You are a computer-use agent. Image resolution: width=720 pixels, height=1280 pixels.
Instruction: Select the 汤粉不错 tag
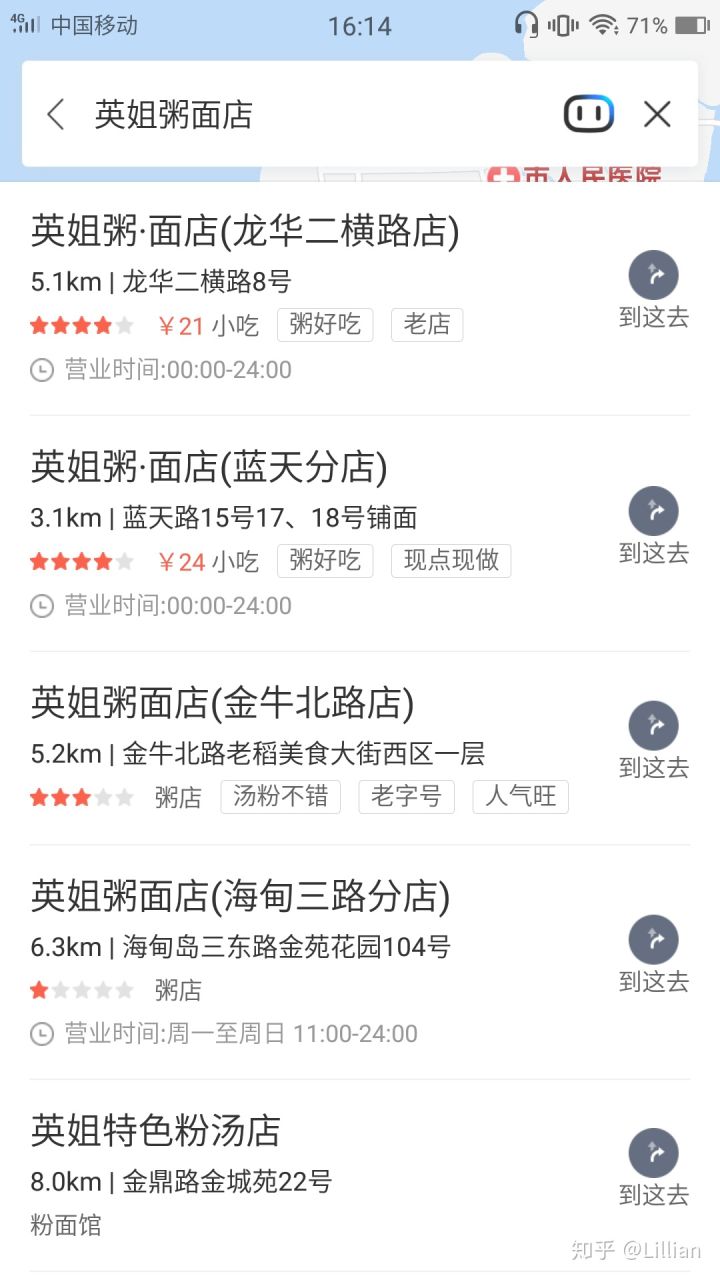tap(280, 797)
